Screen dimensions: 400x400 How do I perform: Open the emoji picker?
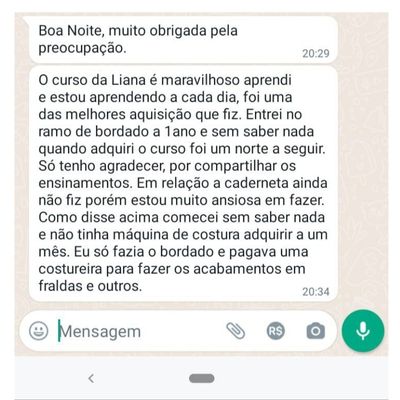tap(39, 331)
